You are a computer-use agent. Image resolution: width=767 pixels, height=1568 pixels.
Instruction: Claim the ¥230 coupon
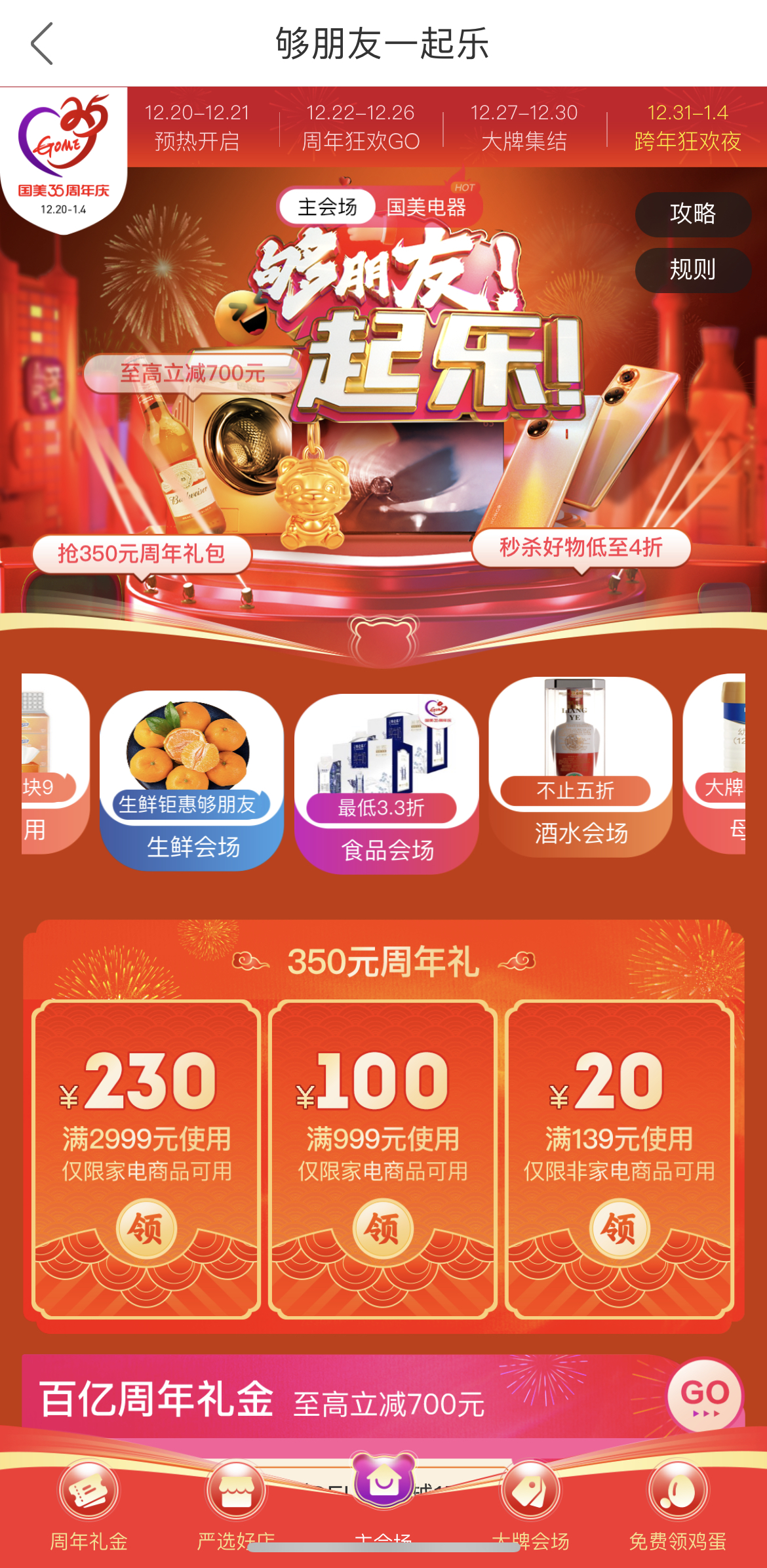(146, 1228)
